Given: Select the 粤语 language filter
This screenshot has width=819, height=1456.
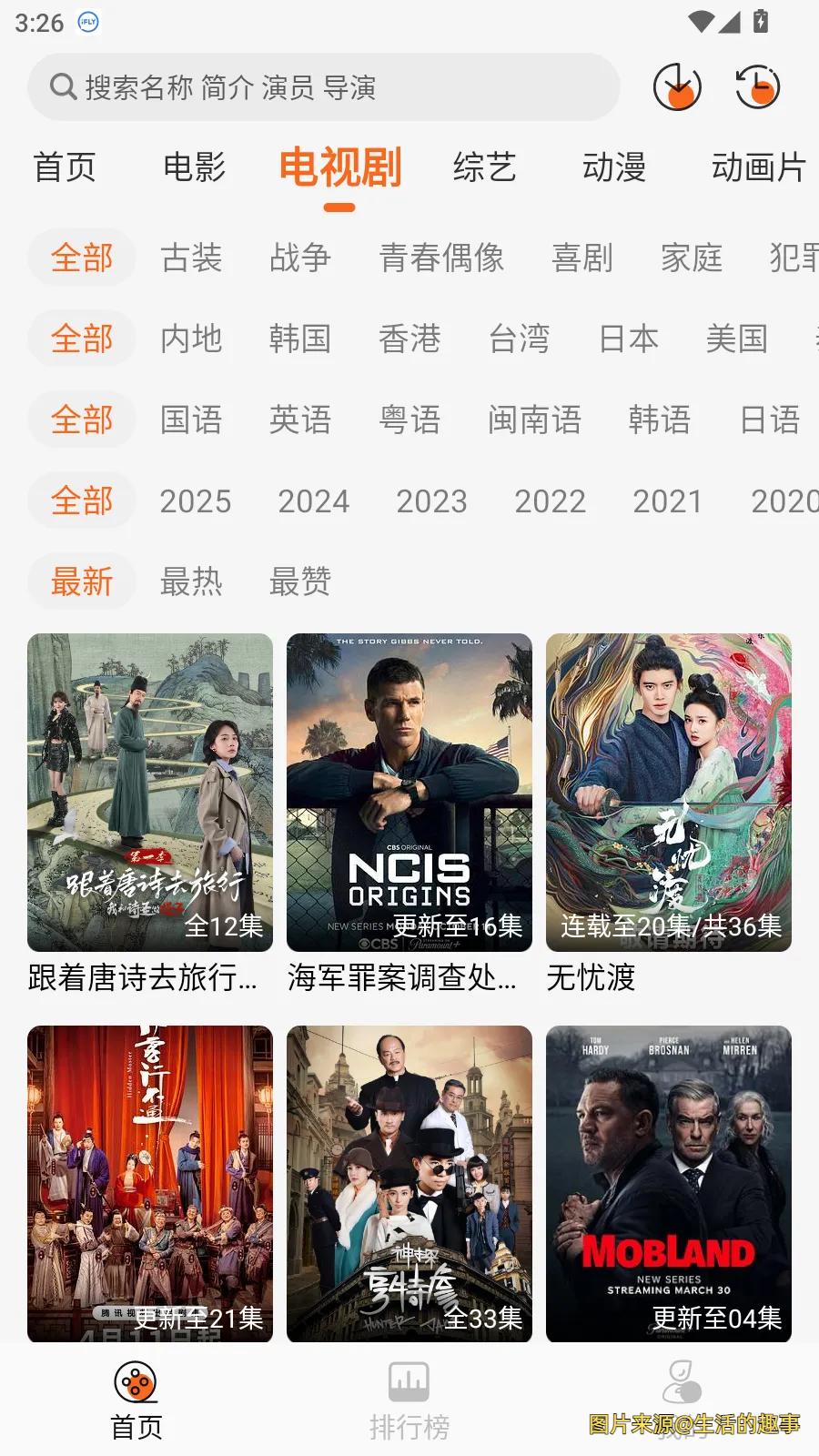Looking at the screenshot, I should click(x=409, y=420).
